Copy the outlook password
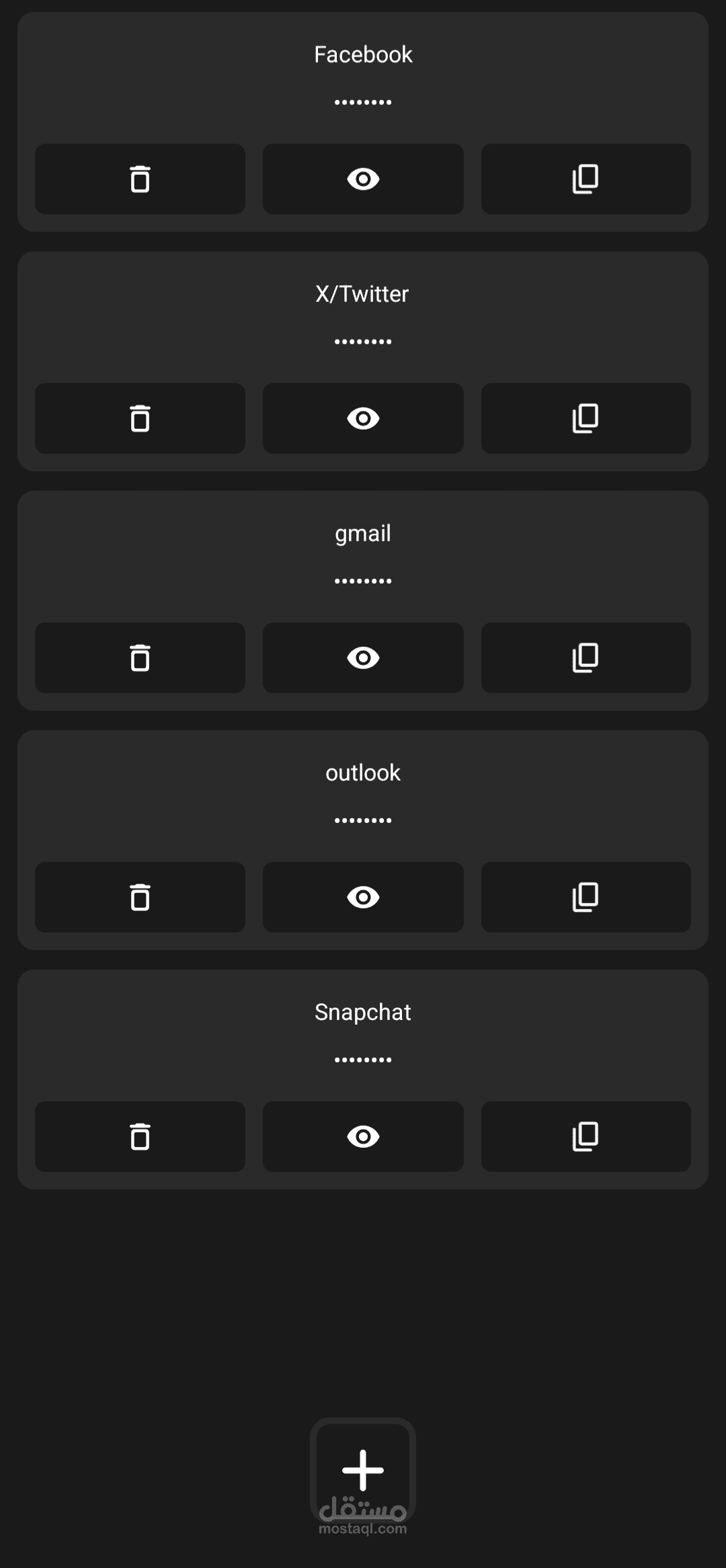Viewport: 726px width, 1568px height. [586, 897]
